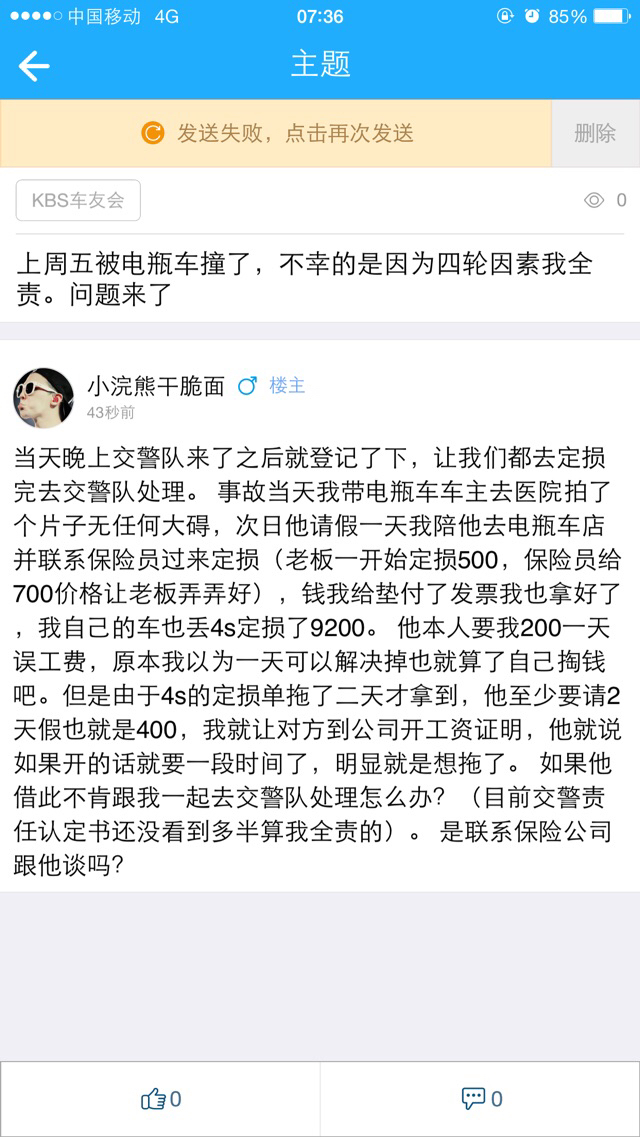Open the comment button at bottom

pos(481,1099)
